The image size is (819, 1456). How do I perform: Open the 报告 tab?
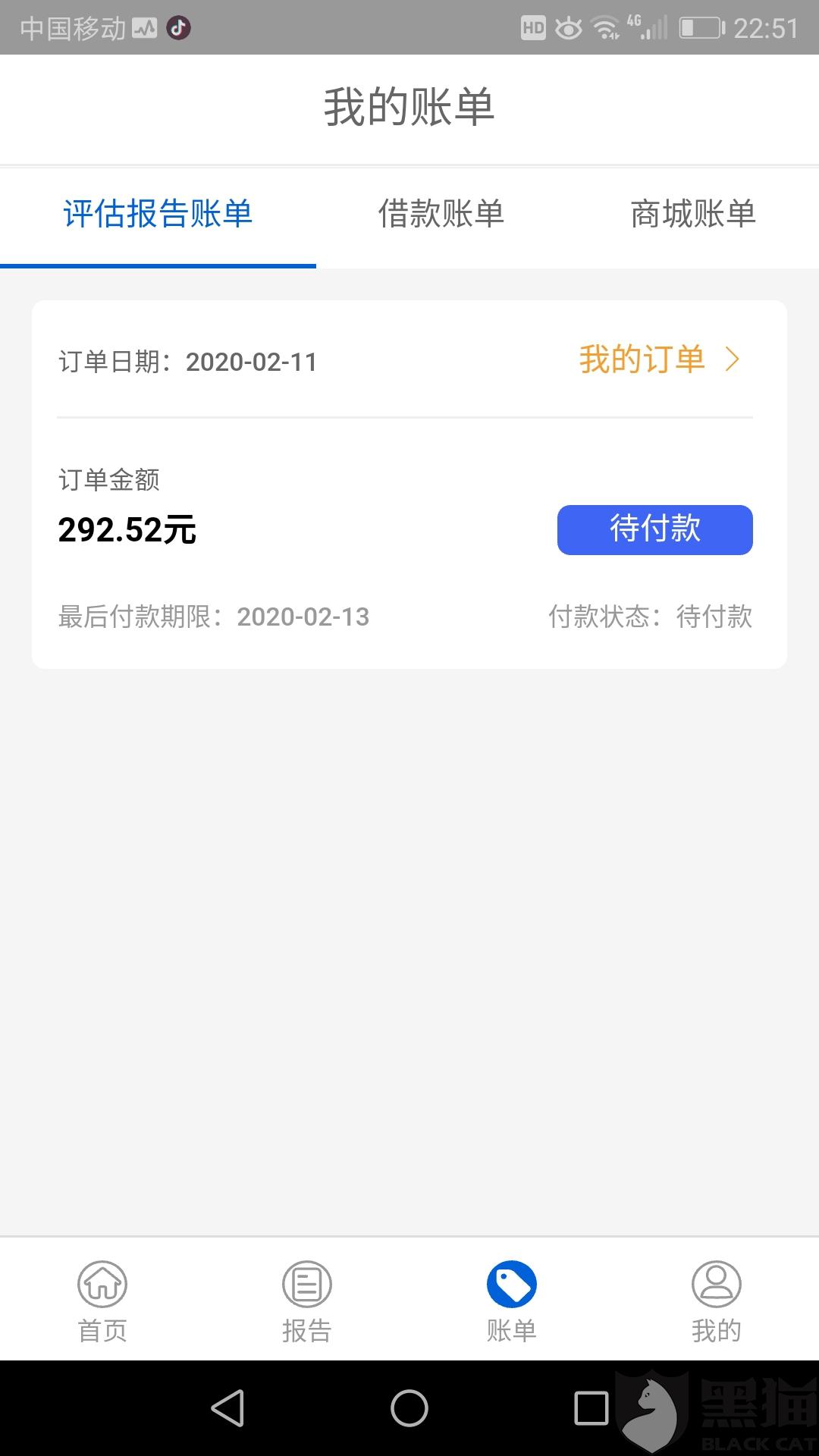(307, 1301)
